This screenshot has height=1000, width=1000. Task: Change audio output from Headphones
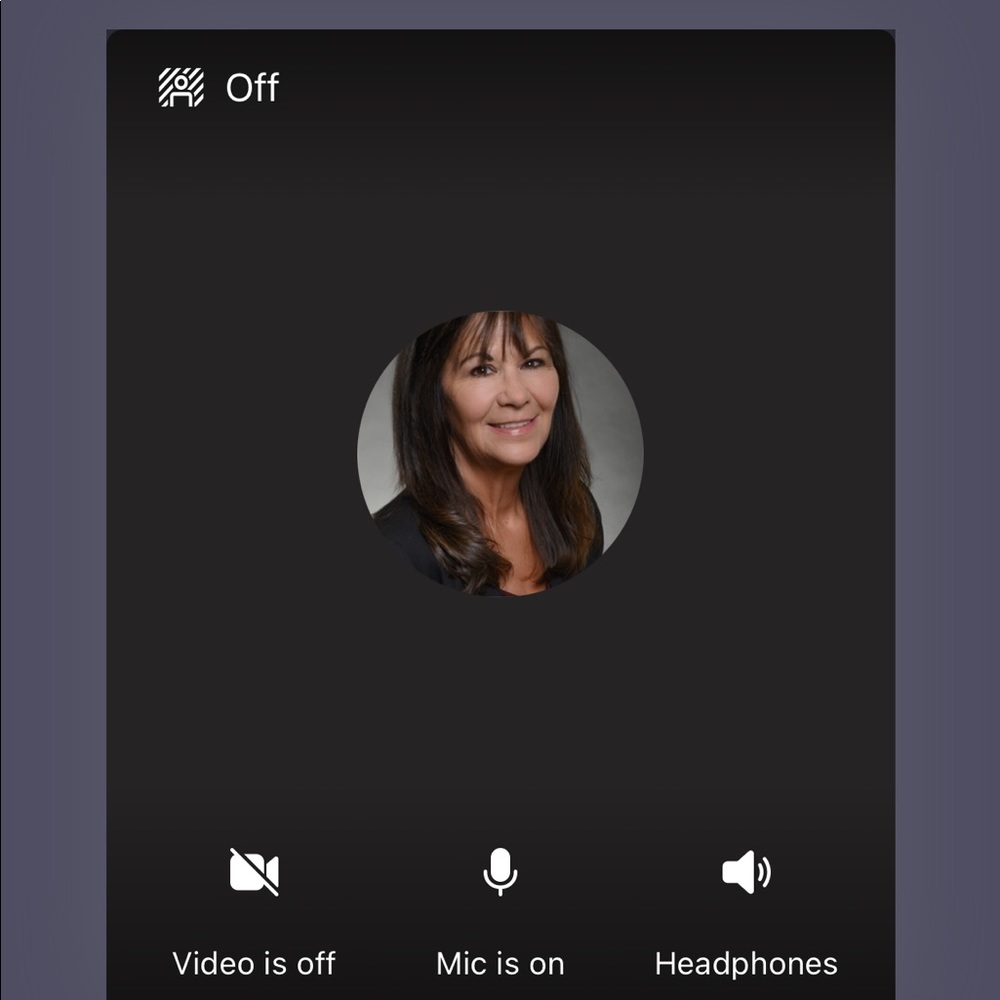click(746, 873)
